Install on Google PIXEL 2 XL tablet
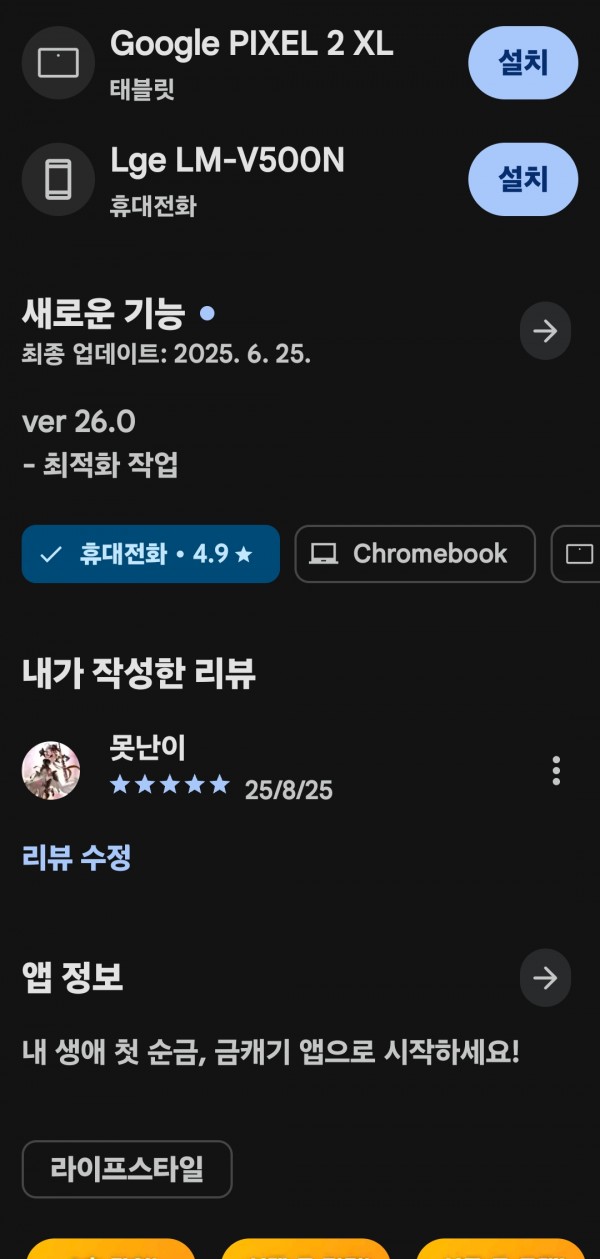 523,63
